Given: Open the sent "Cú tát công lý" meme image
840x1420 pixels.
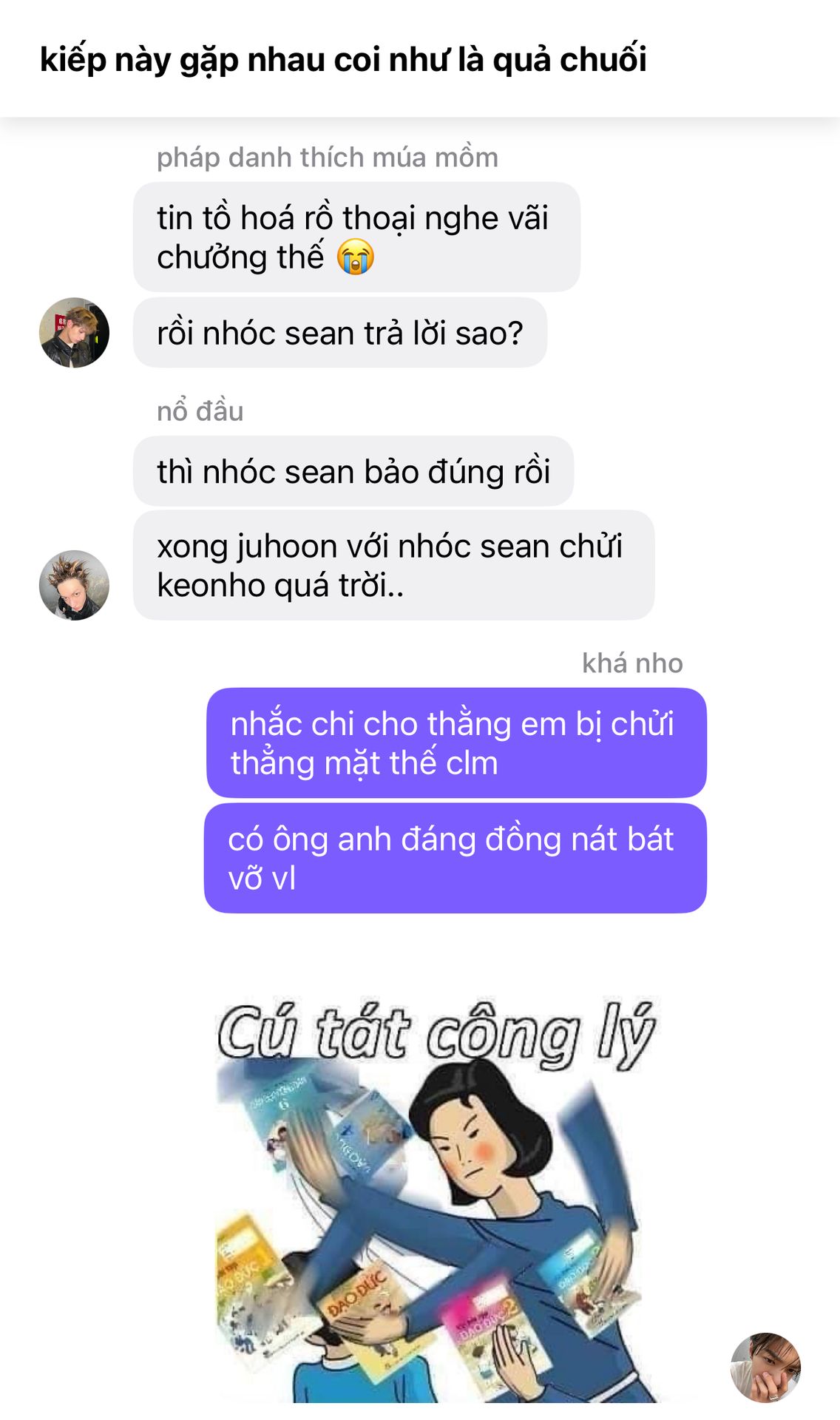Looking at the screenshot, I should 436,1198.
